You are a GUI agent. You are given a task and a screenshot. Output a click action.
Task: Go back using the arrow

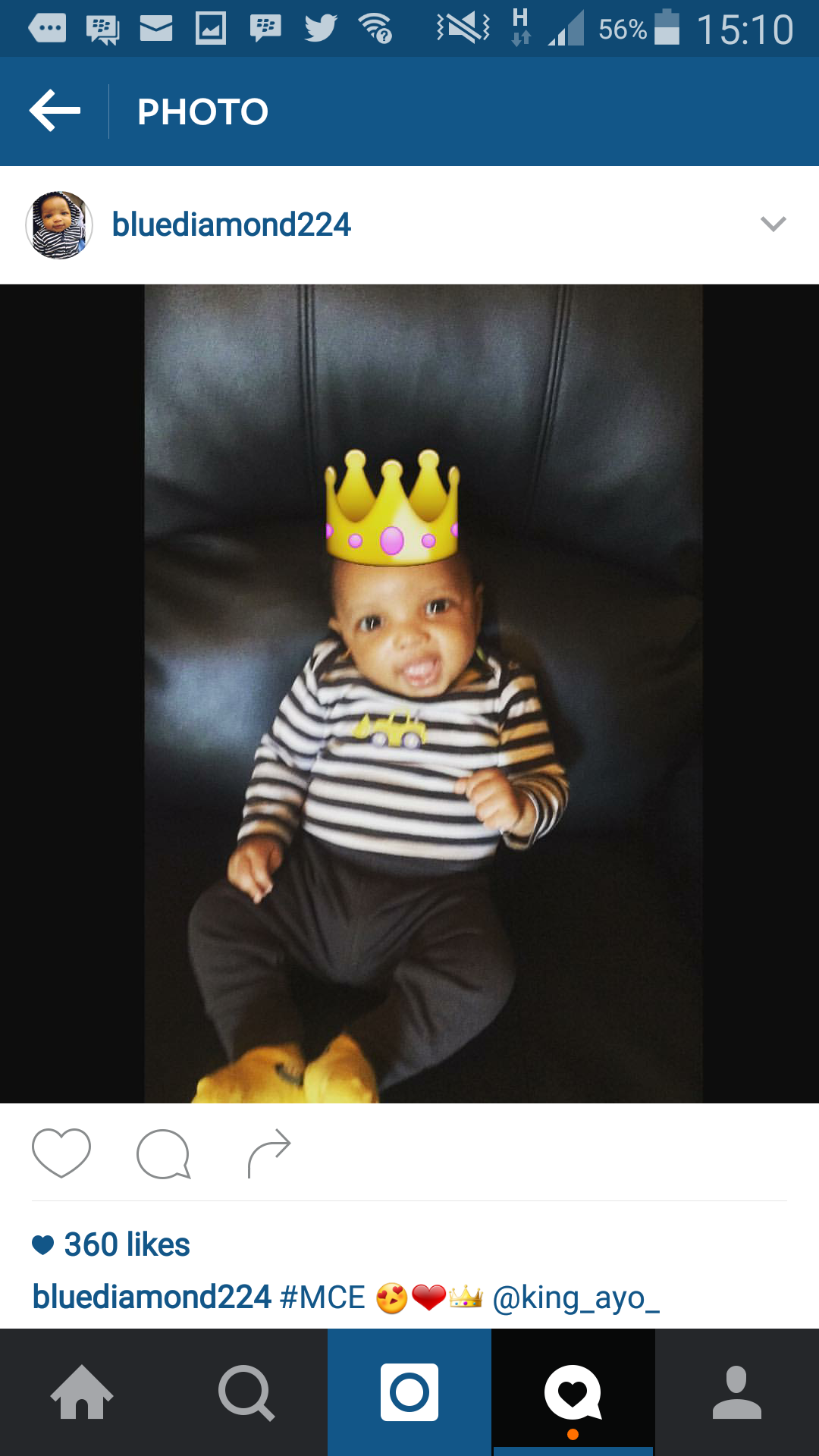[55, 111]
